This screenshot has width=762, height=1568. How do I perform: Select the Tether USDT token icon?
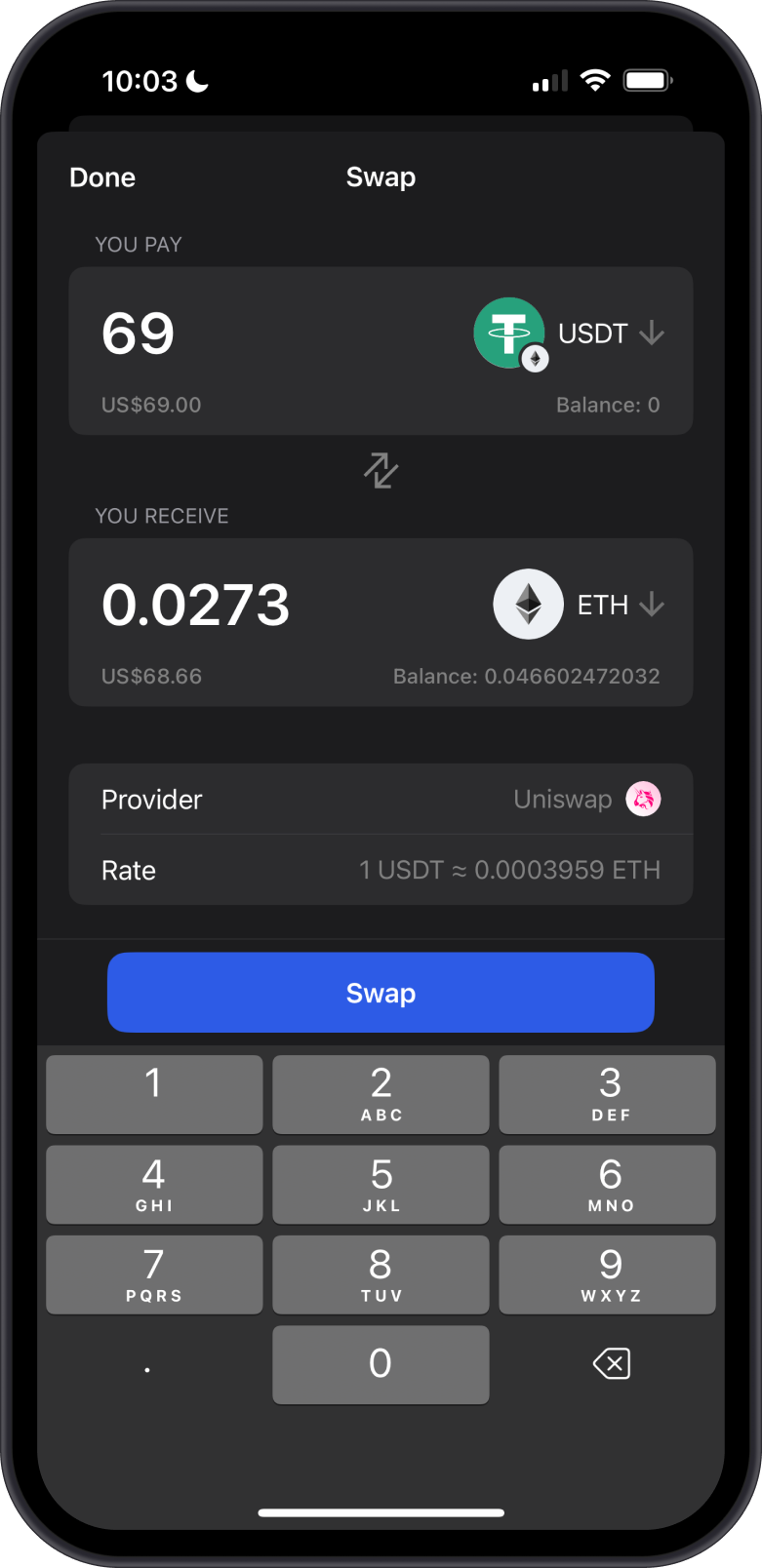509,333
